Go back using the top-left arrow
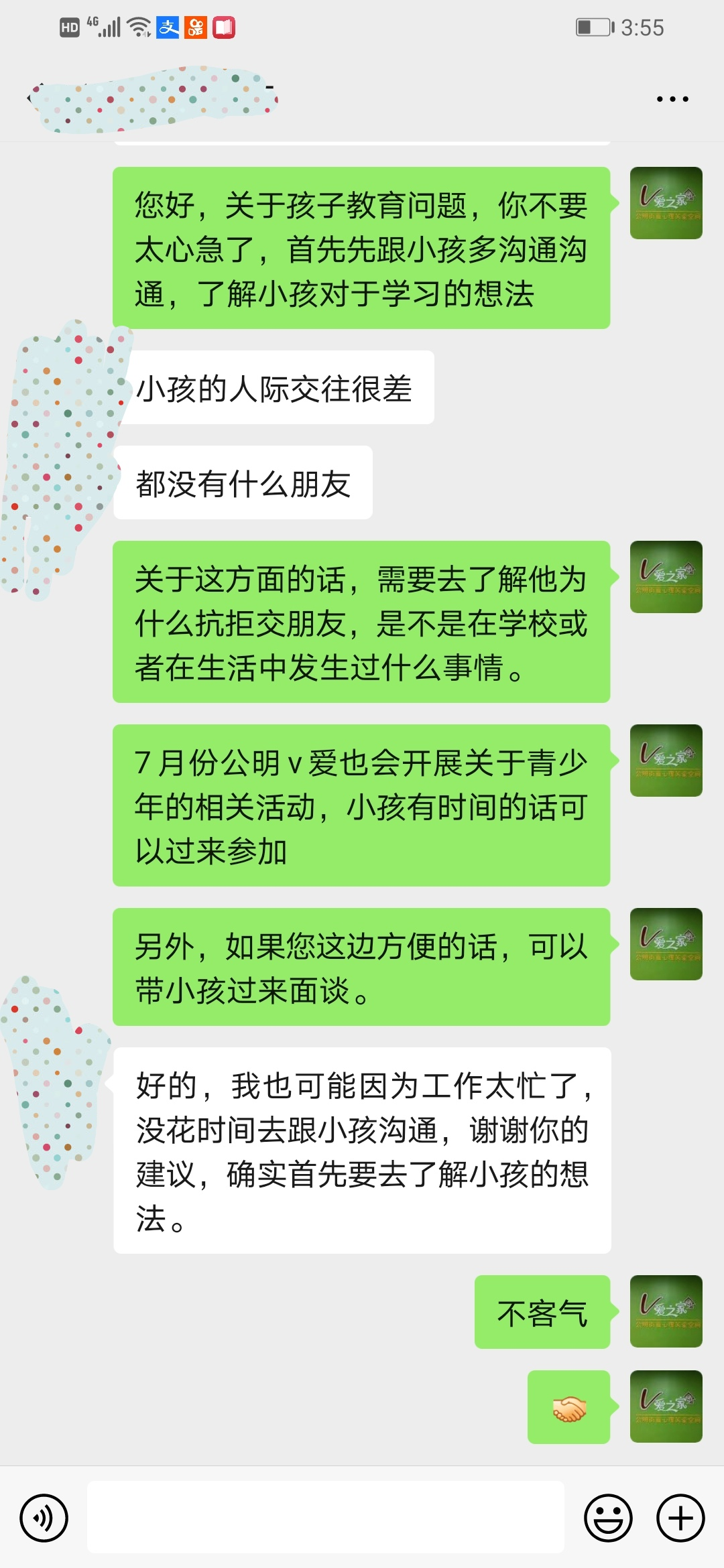 (29, 99)
